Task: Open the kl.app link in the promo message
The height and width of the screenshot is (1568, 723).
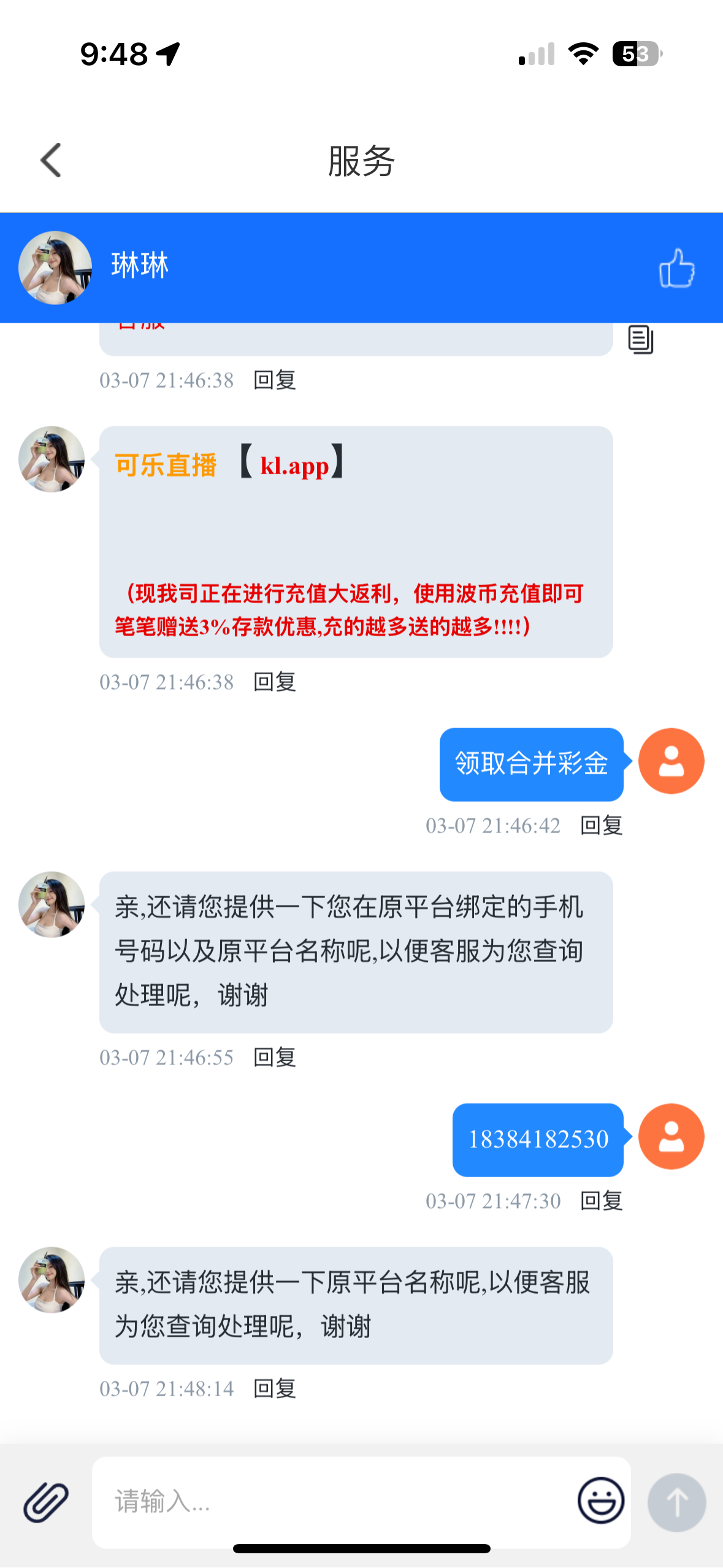Action: (x=295, y=466)
